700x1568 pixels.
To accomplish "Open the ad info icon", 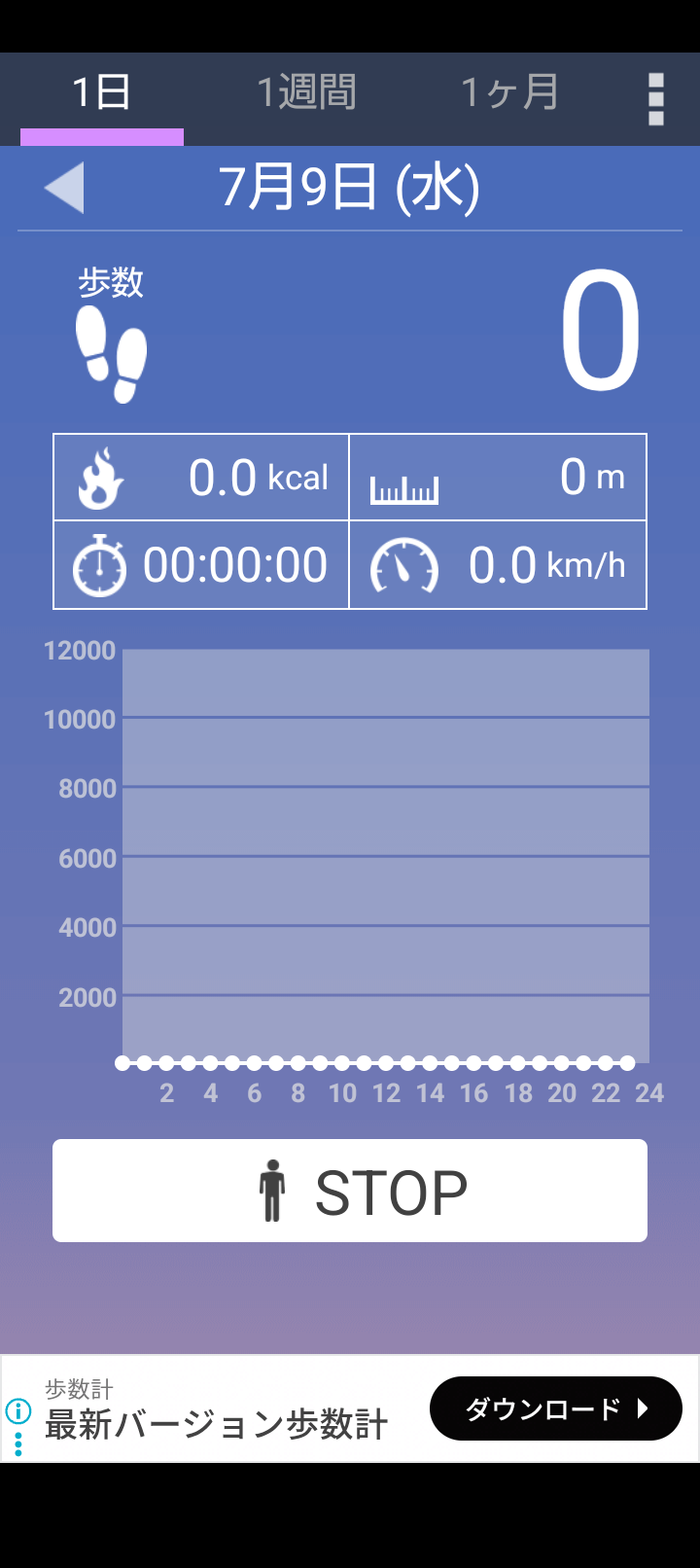I will (x=17, y=1410).
